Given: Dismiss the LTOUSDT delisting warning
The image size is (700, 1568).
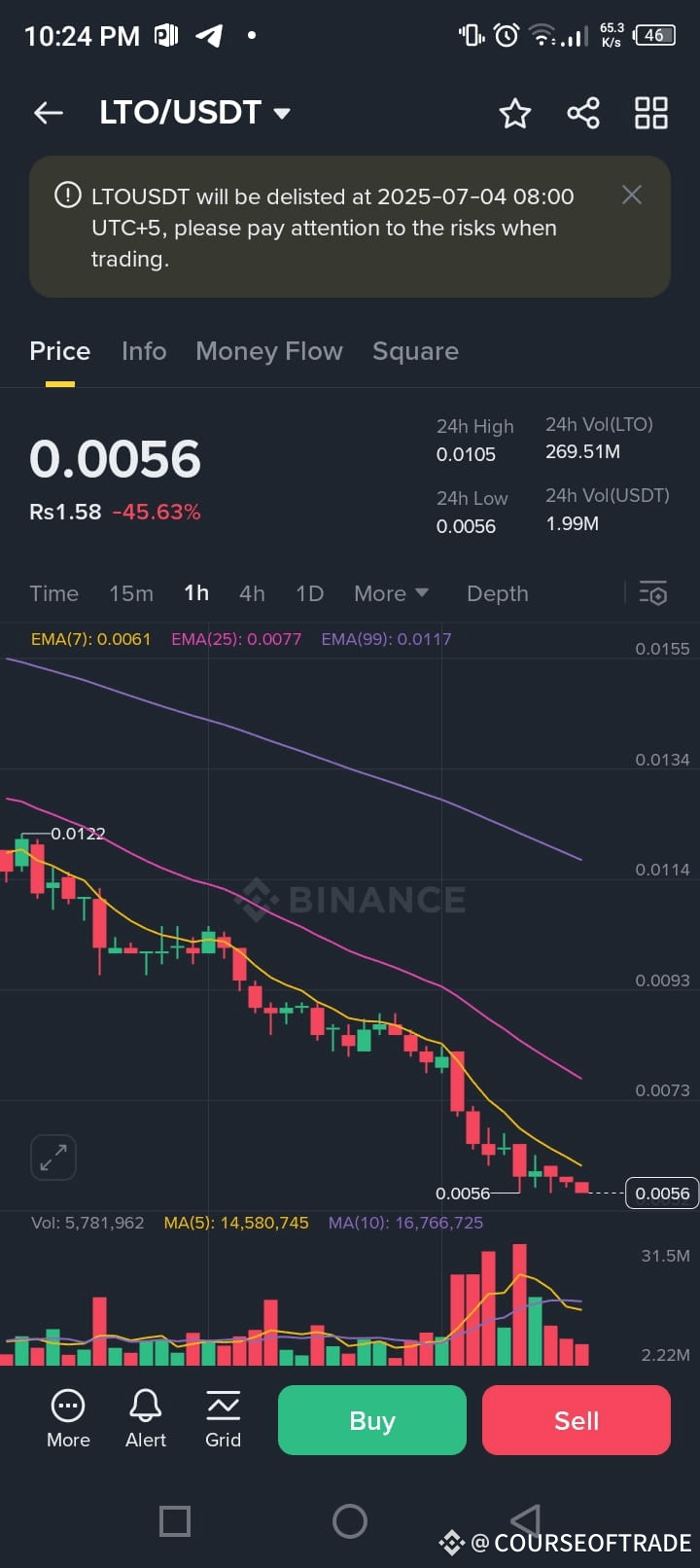Looking at the screenshot, I should coord(631,195).
